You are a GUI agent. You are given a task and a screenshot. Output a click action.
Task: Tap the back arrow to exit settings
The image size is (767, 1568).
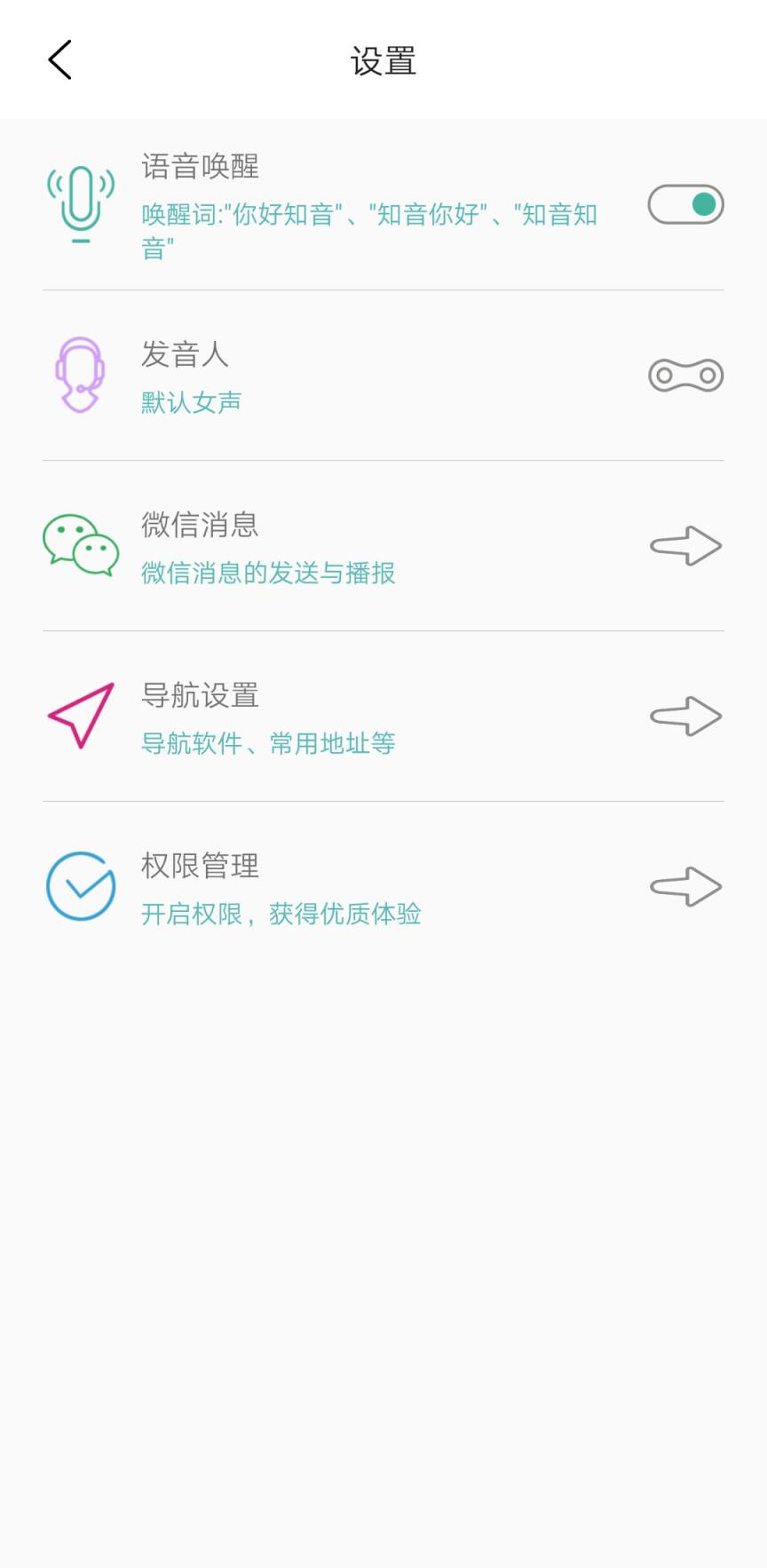(59, 59)
